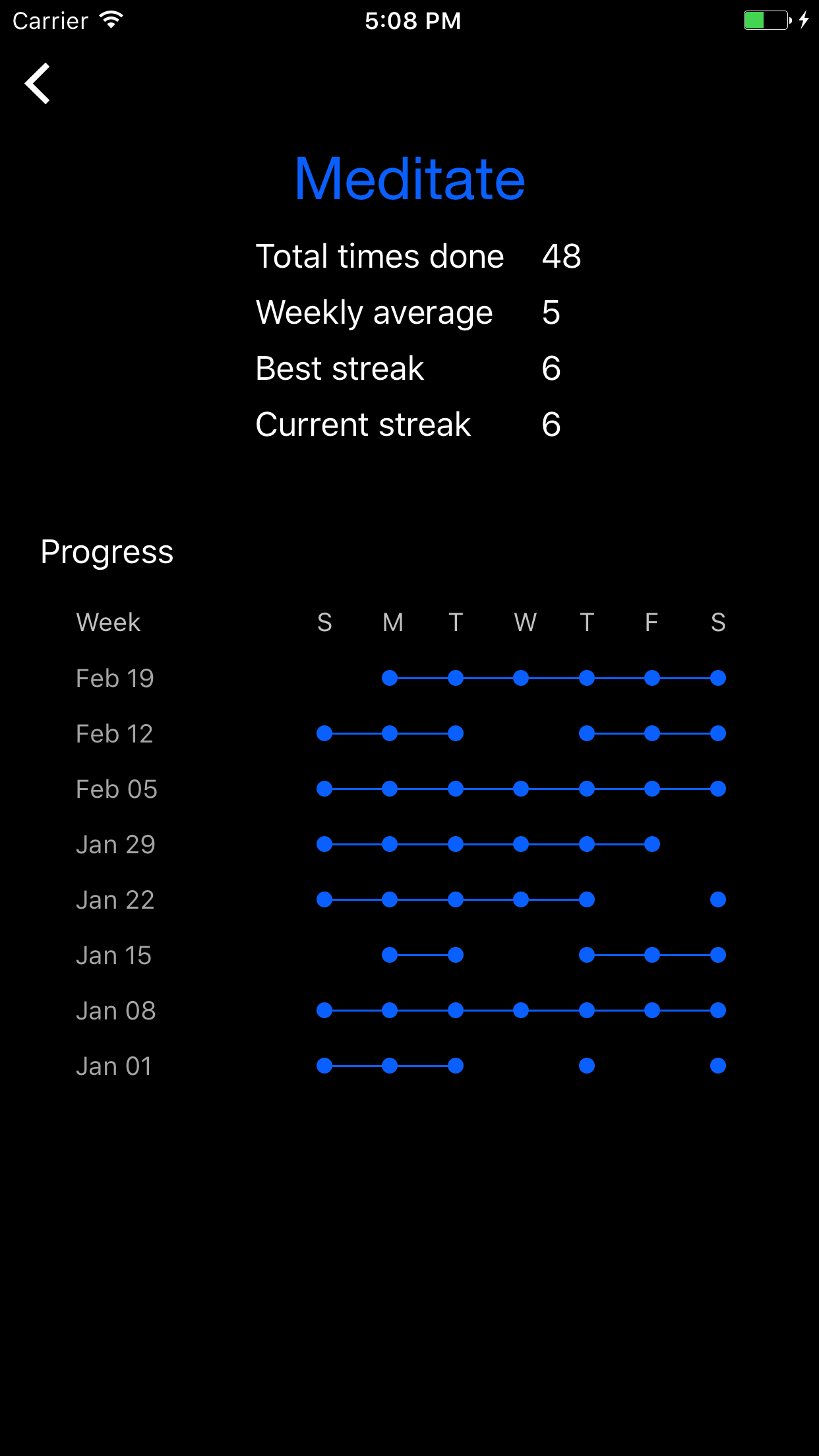Toggle Saturday's completion dot in Jan 22 row
The height and width of the screenshot is (1456, 819).
click(718, 899)
